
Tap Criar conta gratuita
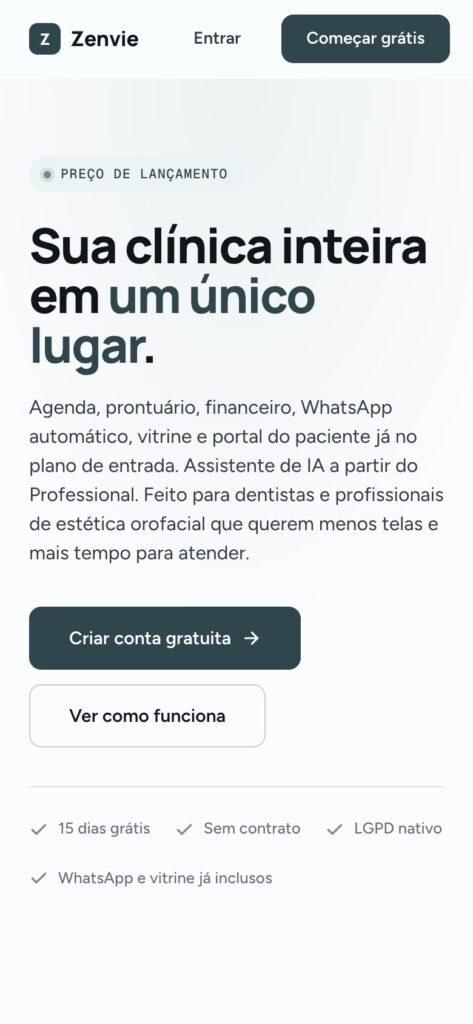tap(165, 638)
